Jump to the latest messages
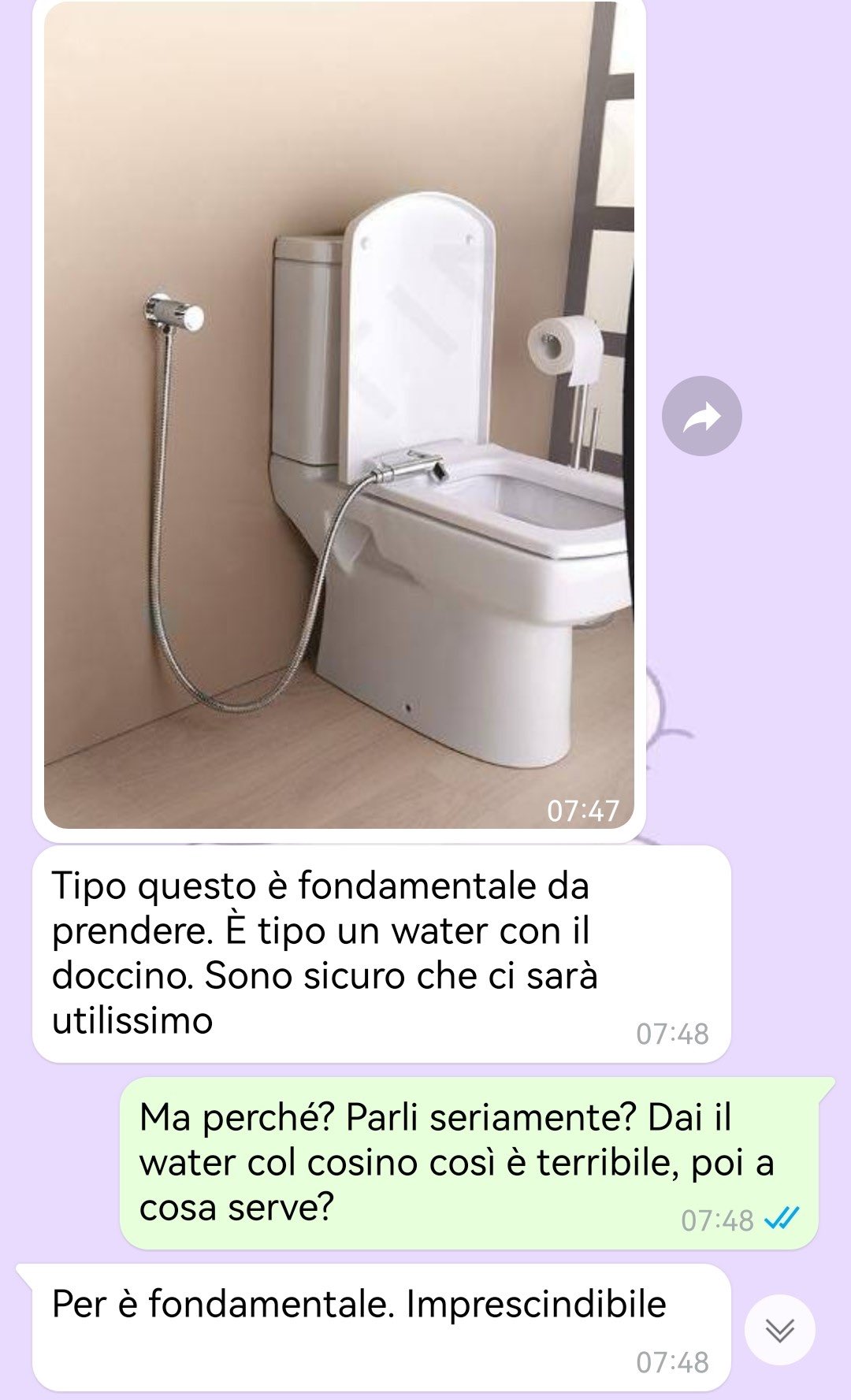 pos(779,1330)
